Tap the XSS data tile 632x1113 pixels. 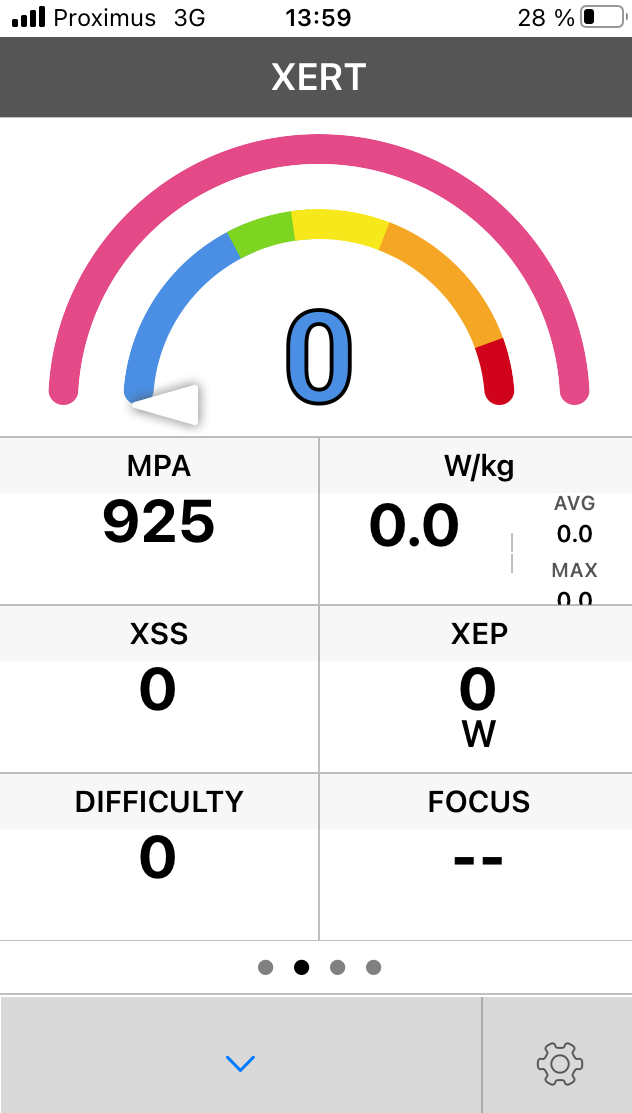pos(159,689)
